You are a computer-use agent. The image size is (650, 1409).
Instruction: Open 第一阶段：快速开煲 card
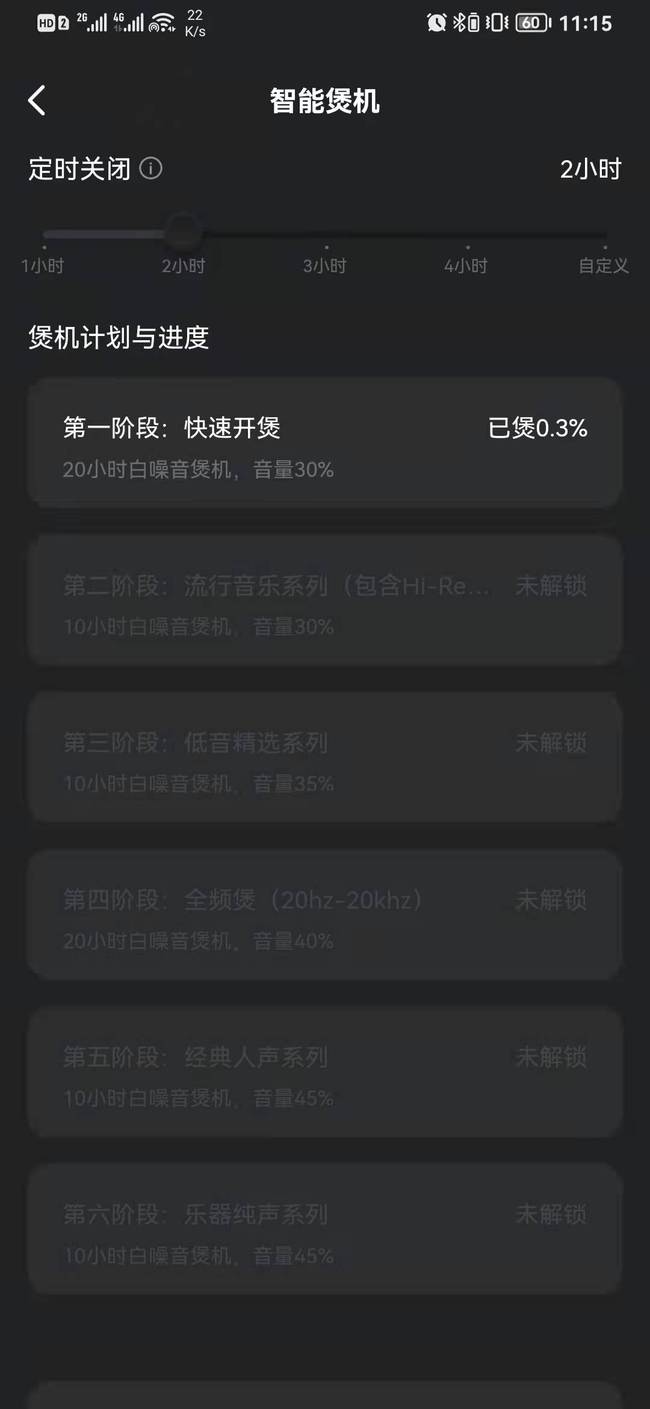[325, 443]
